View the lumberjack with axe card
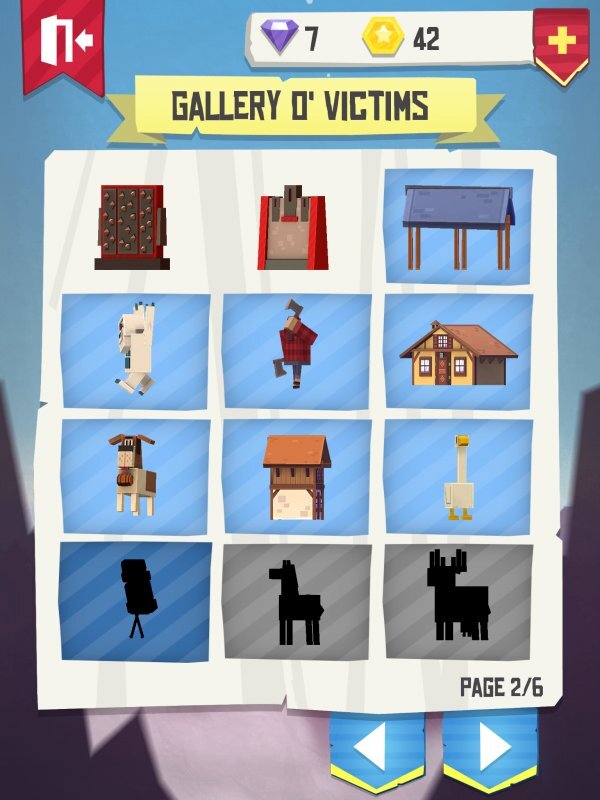Image resolution: width=600 pixels, height=800 pixels. click(297, 351)
